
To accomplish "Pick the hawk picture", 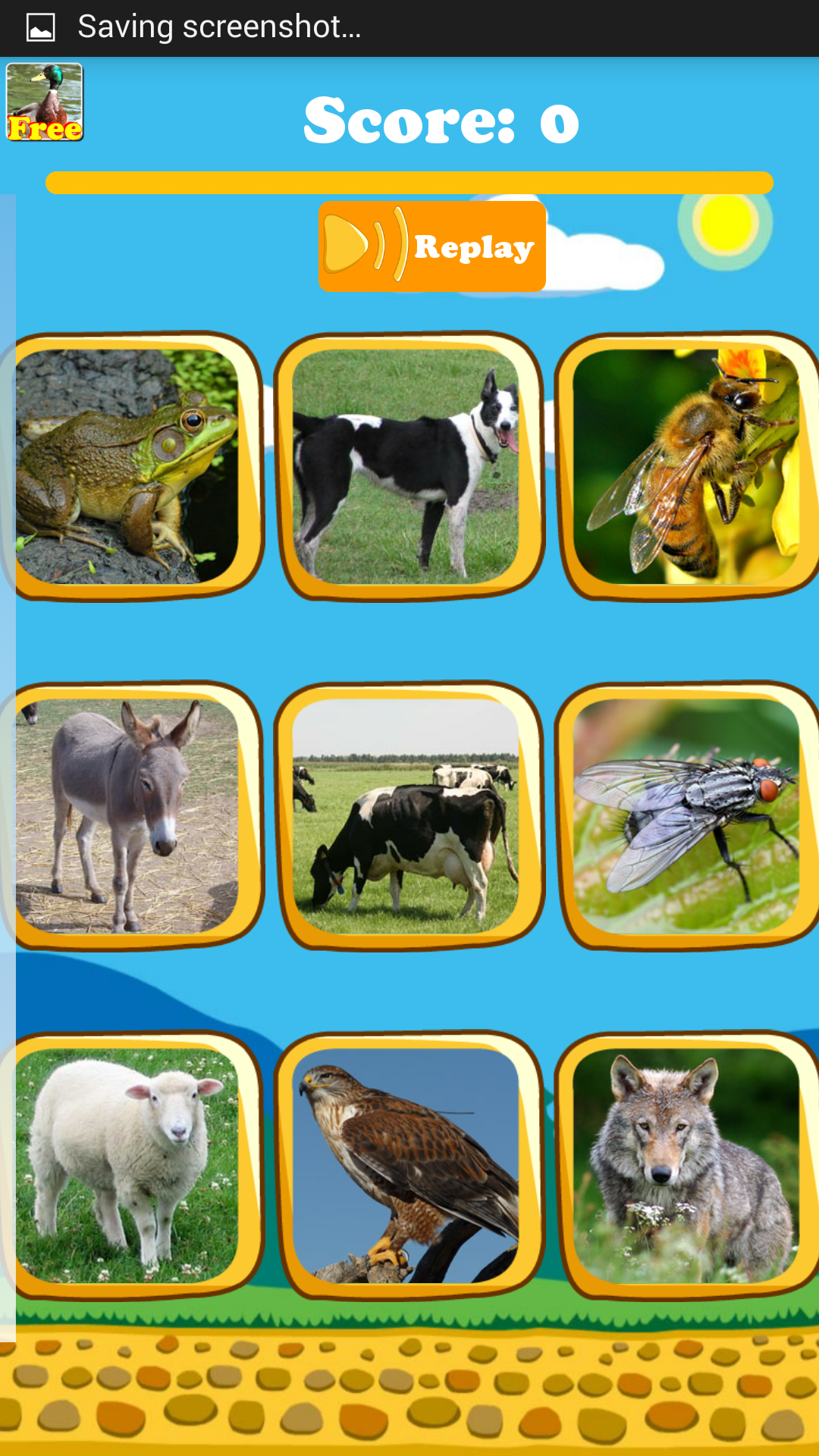I will 408,1166.
